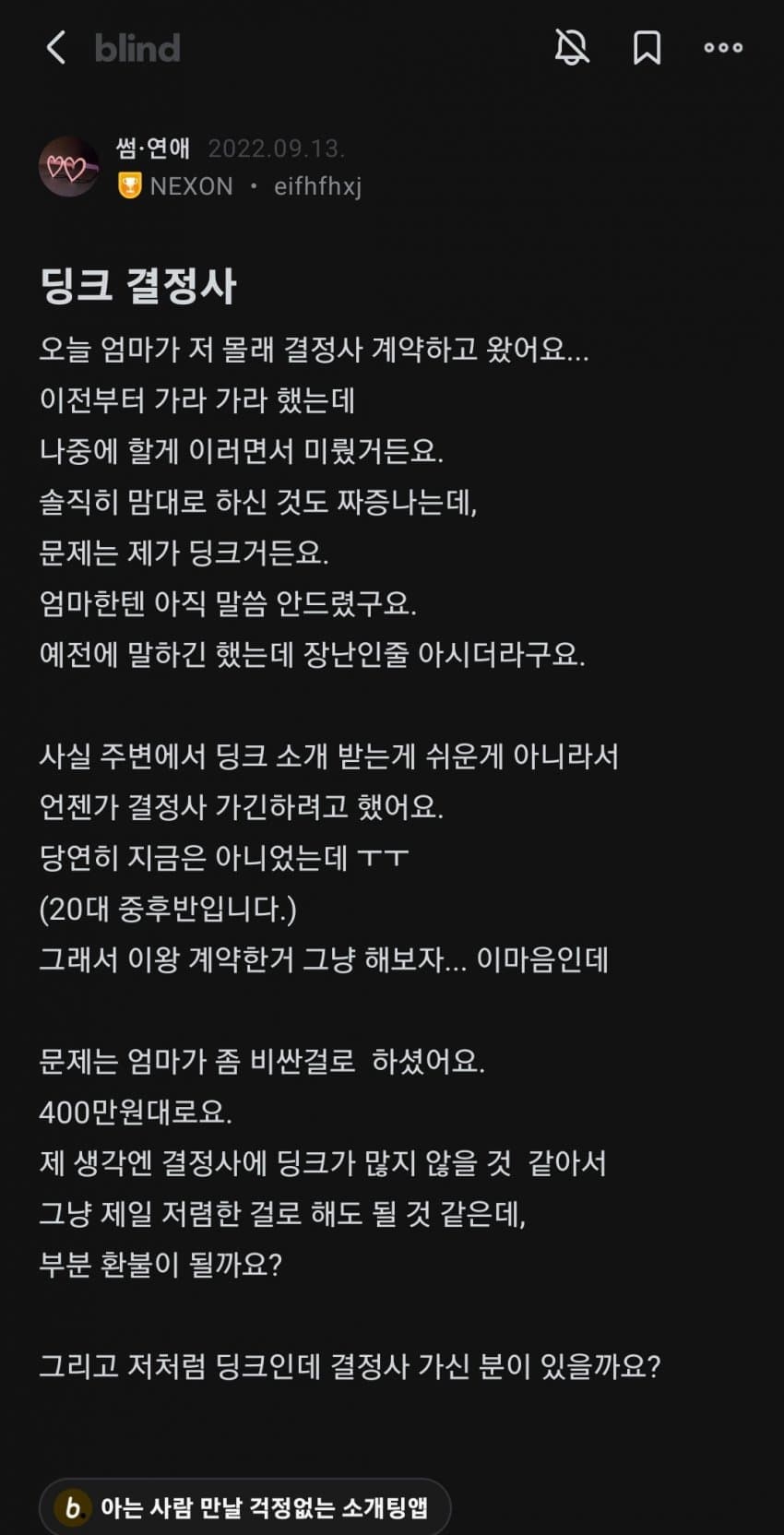Toggle notifications with the muted bell icon
The width and height of the screenshot is (784, 1535).
pos(572,47)
